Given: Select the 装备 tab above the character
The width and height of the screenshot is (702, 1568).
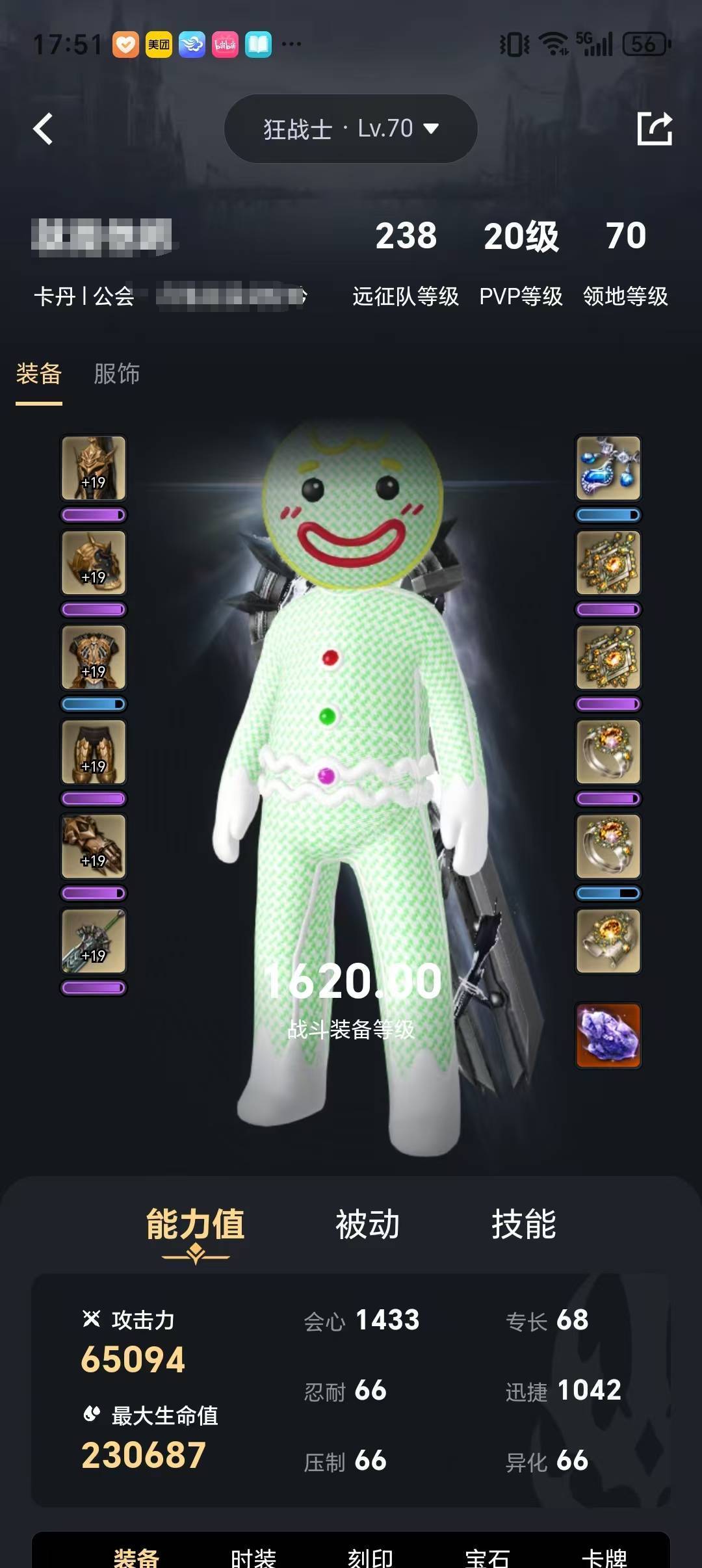Looking at the screenshot, I should (39, 374).
